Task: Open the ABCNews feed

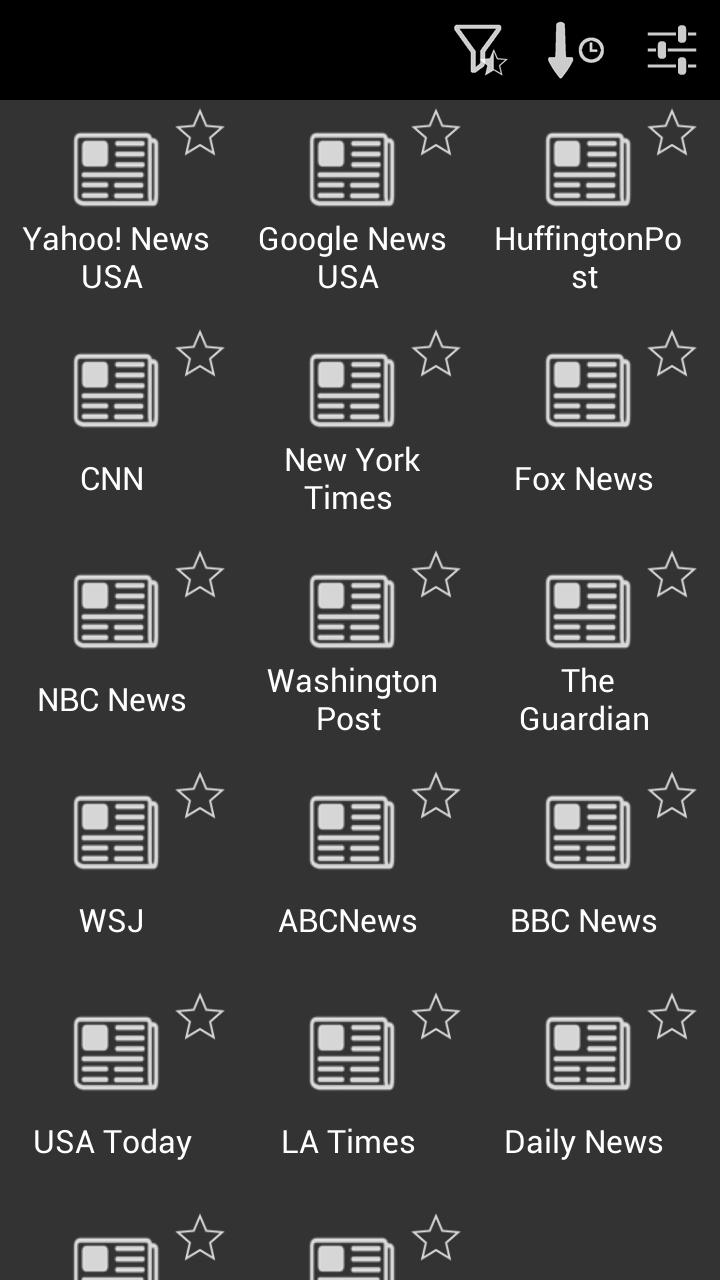Action: pos(350,831)
